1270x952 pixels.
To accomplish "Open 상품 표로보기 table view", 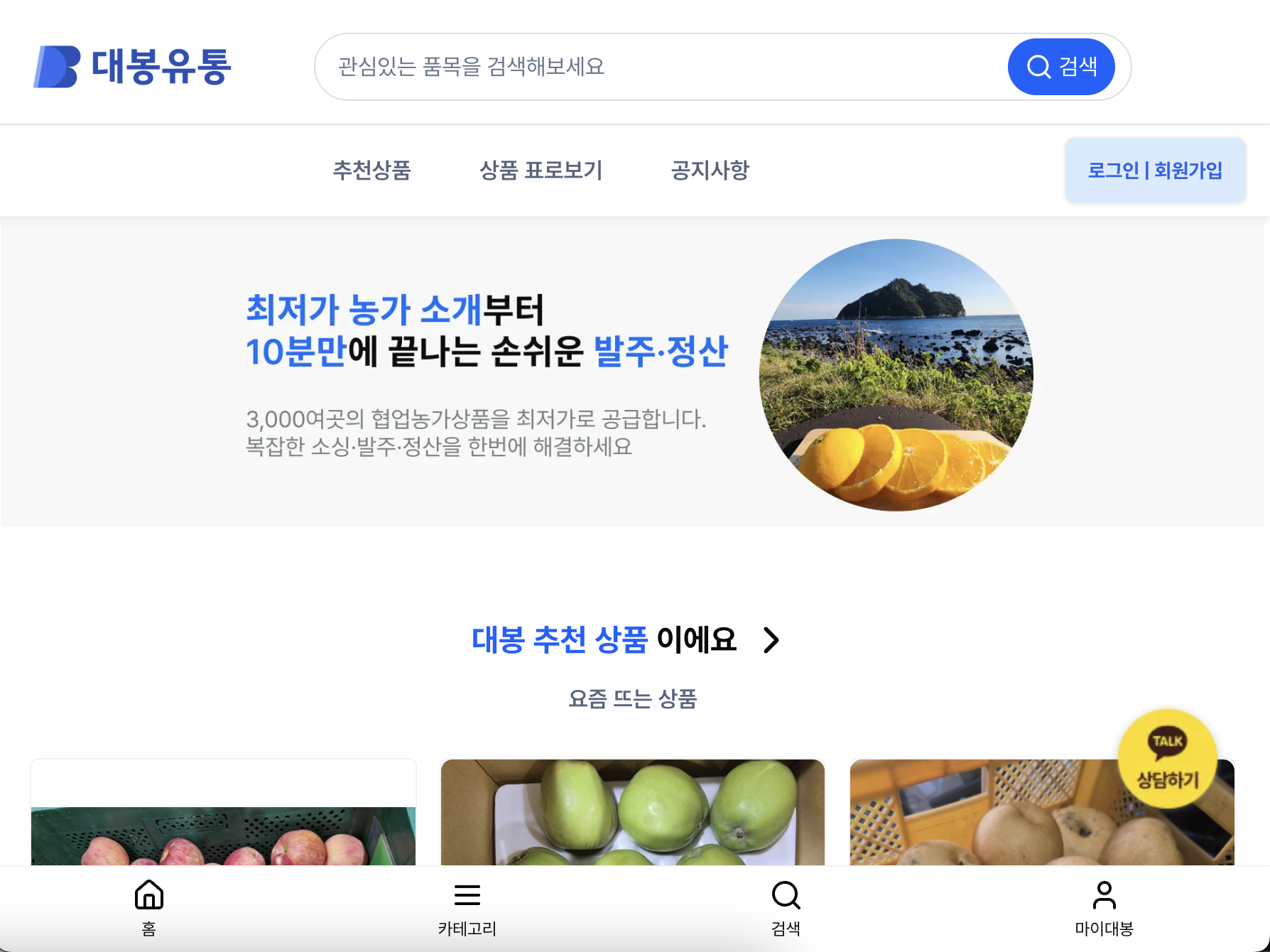I will 541,171.
